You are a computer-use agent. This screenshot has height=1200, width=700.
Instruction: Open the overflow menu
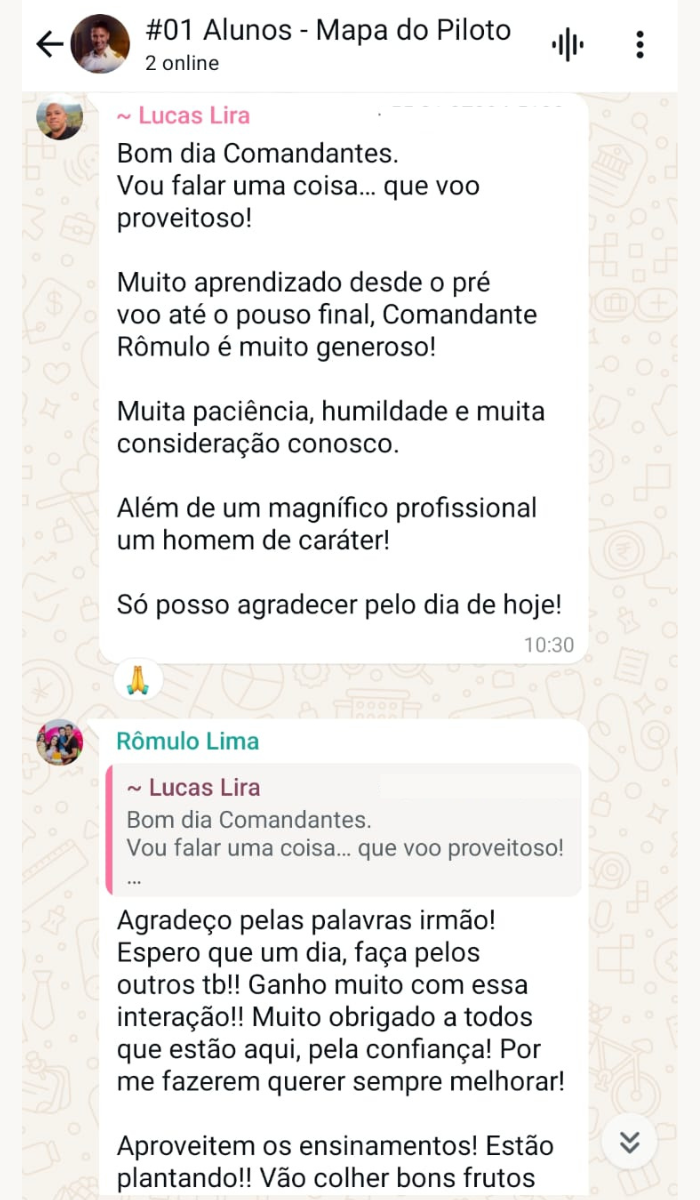click(640, 44)
